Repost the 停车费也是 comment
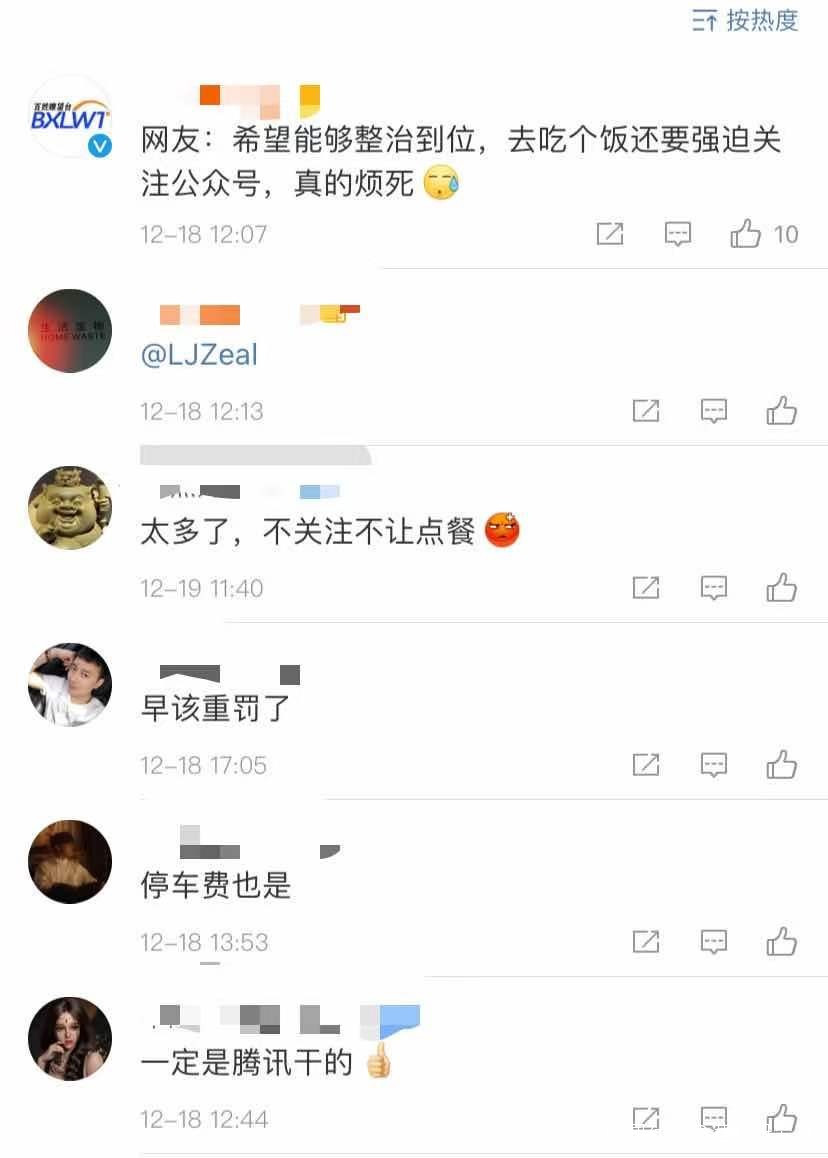The image size is (828, 1158). pyautogui.click(x=646, y=942)
